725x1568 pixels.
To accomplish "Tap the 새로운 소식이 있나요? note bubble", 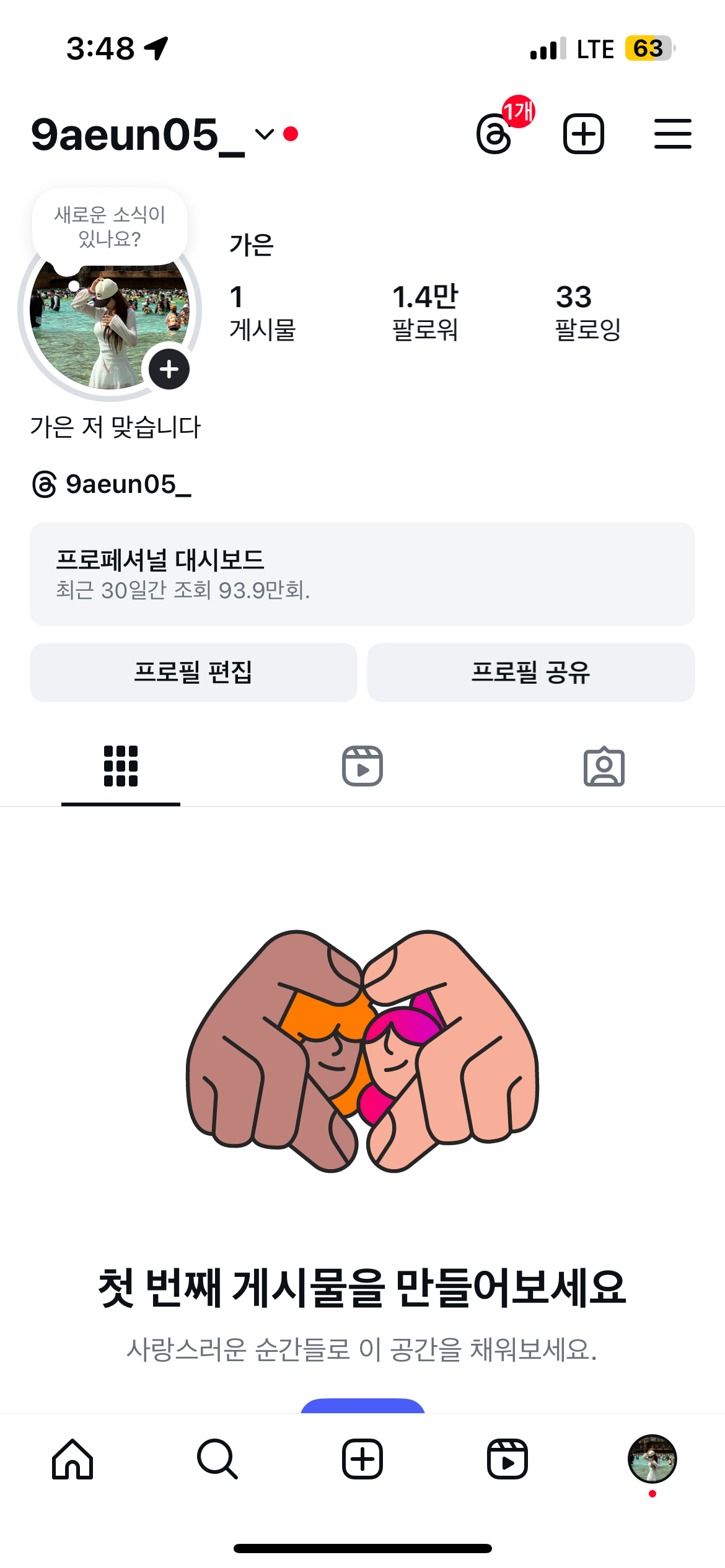I will click(110, 227).
